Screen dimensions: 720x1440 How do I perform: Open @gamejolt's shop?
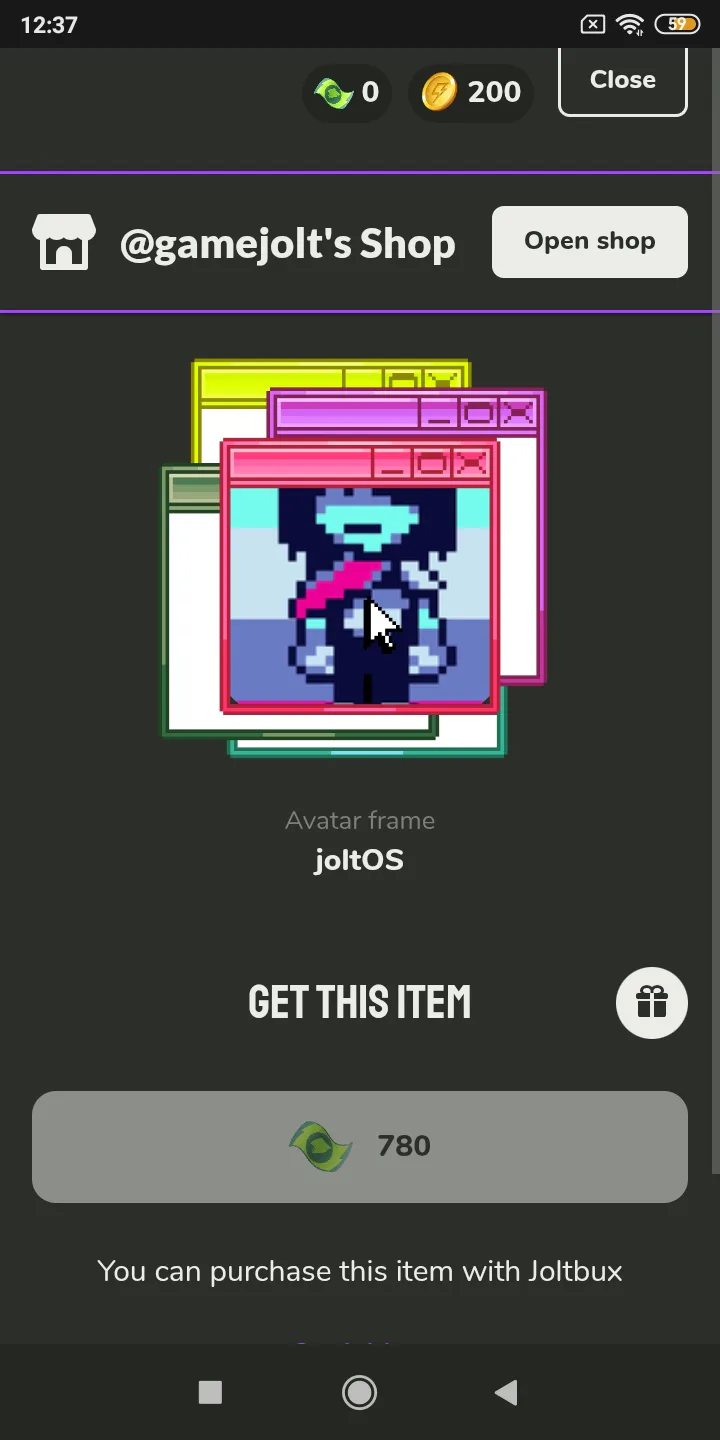(589, 242)
